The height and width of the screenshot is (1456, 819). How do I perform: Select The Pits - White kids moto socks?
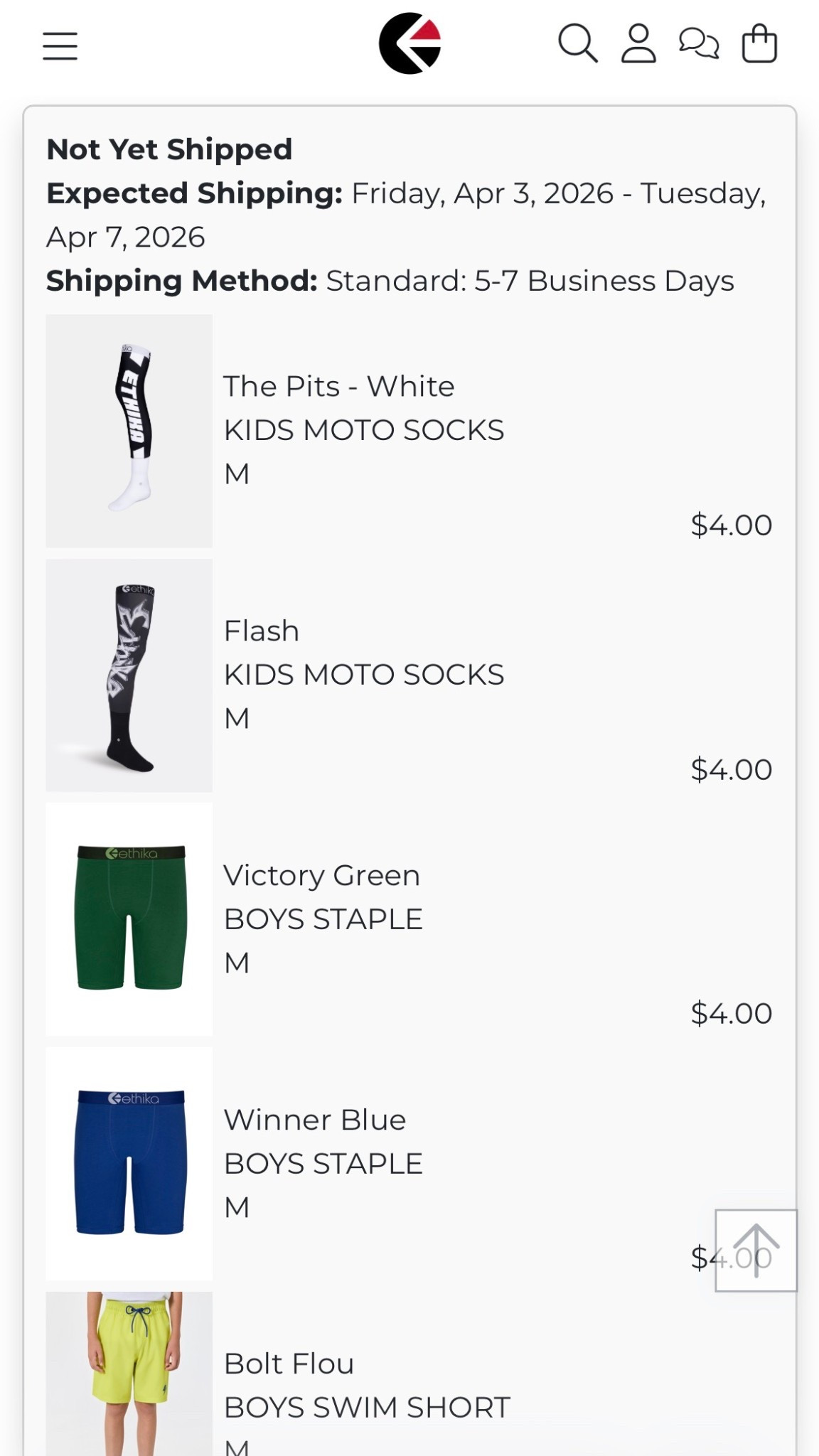[x=339, y=385]
